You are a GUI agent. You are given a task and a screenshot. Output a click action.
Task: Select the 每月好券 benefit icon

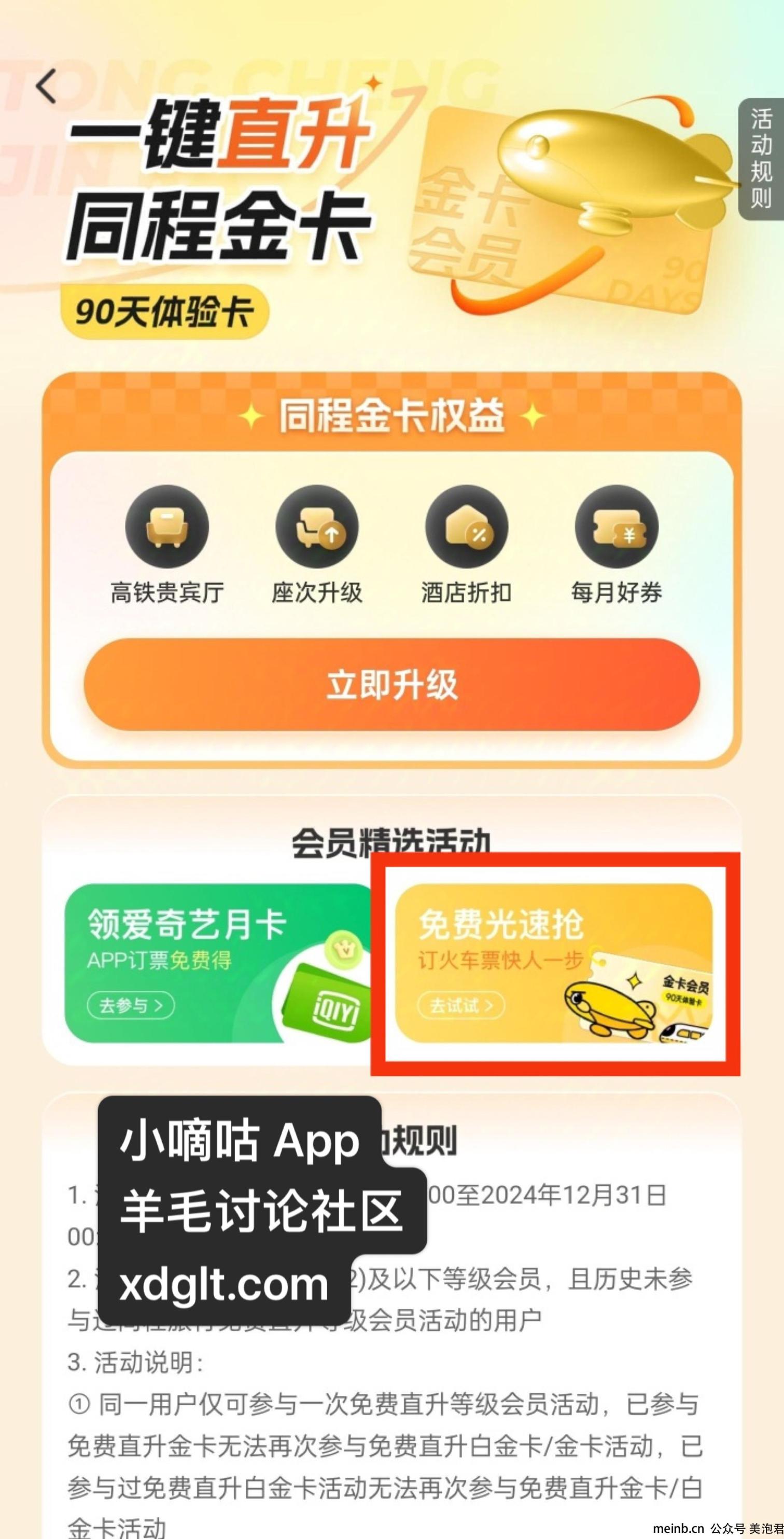pos(616,527)
